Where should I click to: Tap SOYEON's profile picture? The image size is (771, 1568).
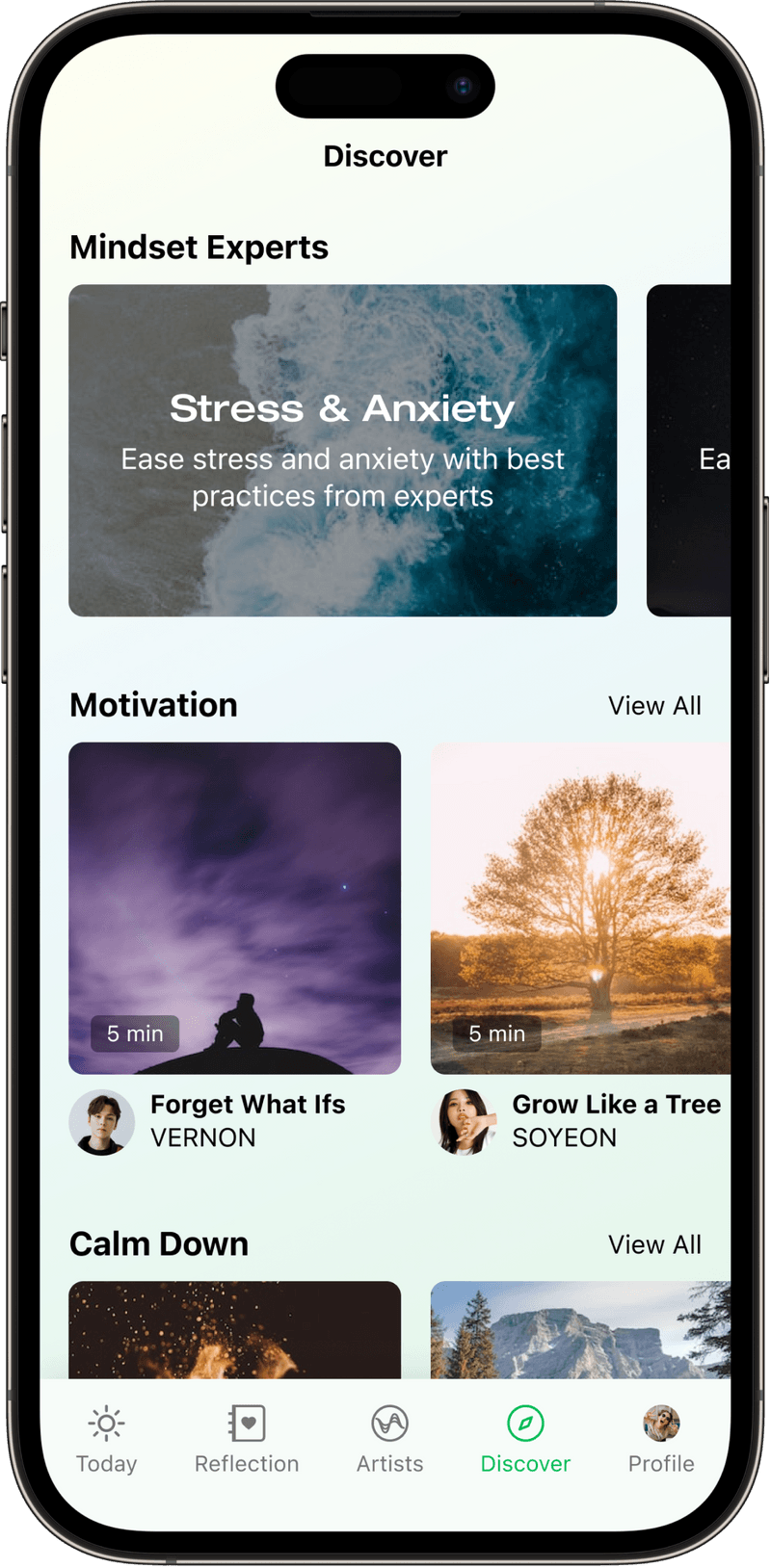click(464, 1121)
